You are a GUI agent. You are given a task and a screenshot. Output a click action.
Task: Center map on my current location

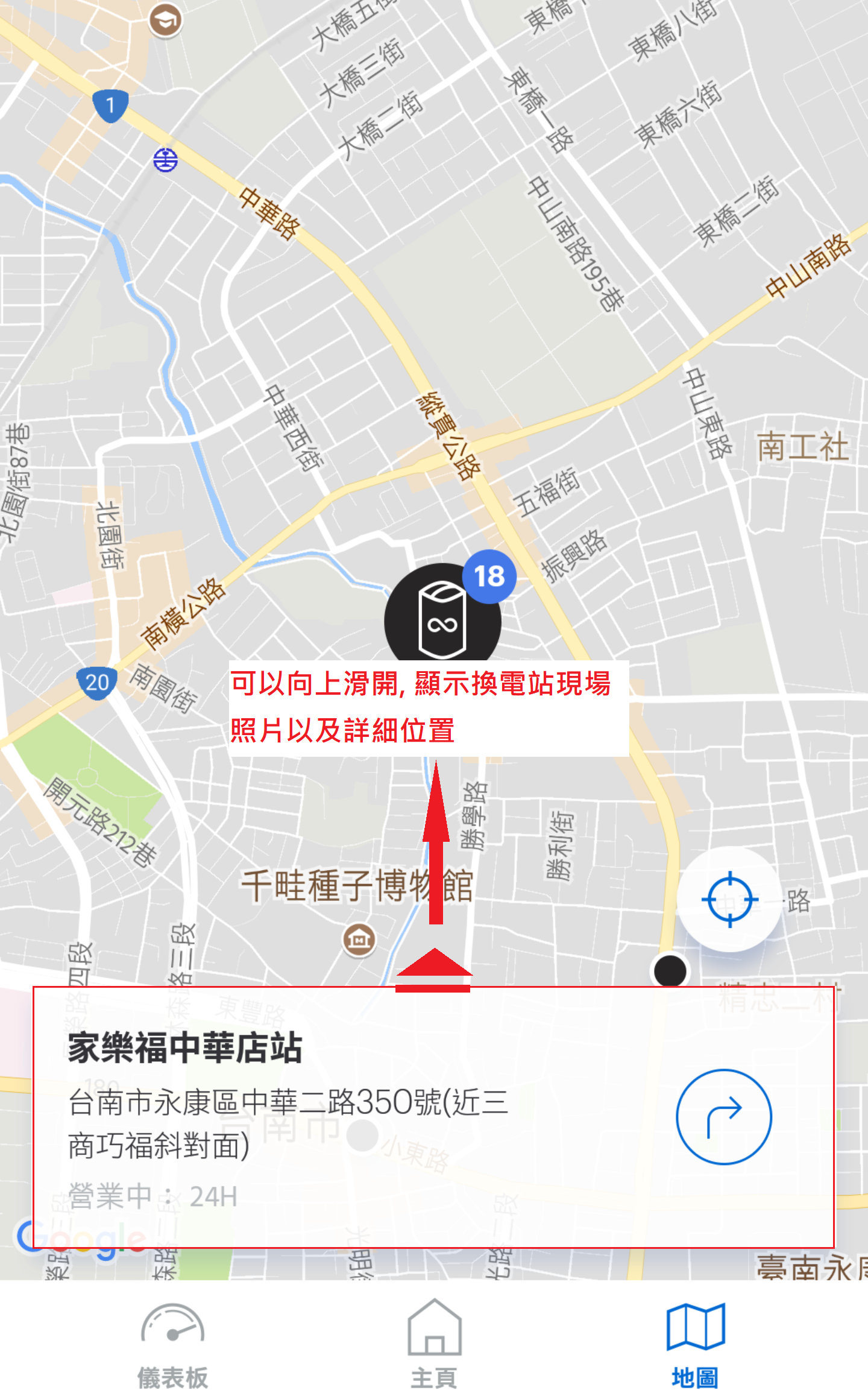(729, 899)
